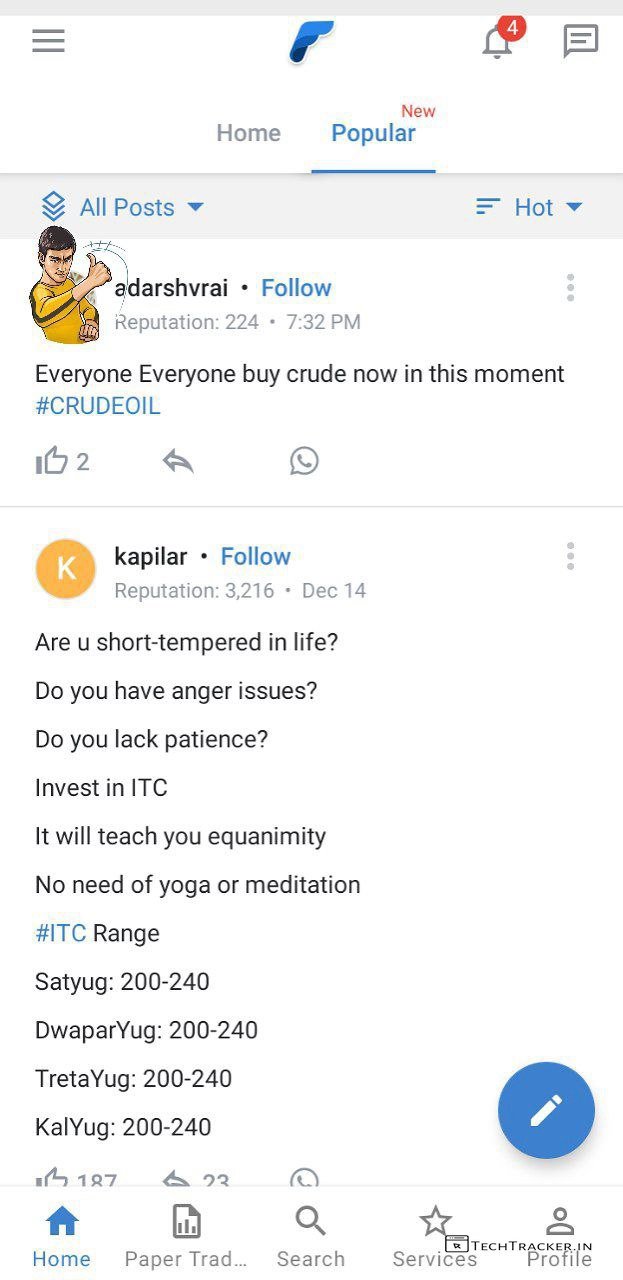Select the Popular tab
The height and width of the screenshot is (1280, 623).
[373, 133]
